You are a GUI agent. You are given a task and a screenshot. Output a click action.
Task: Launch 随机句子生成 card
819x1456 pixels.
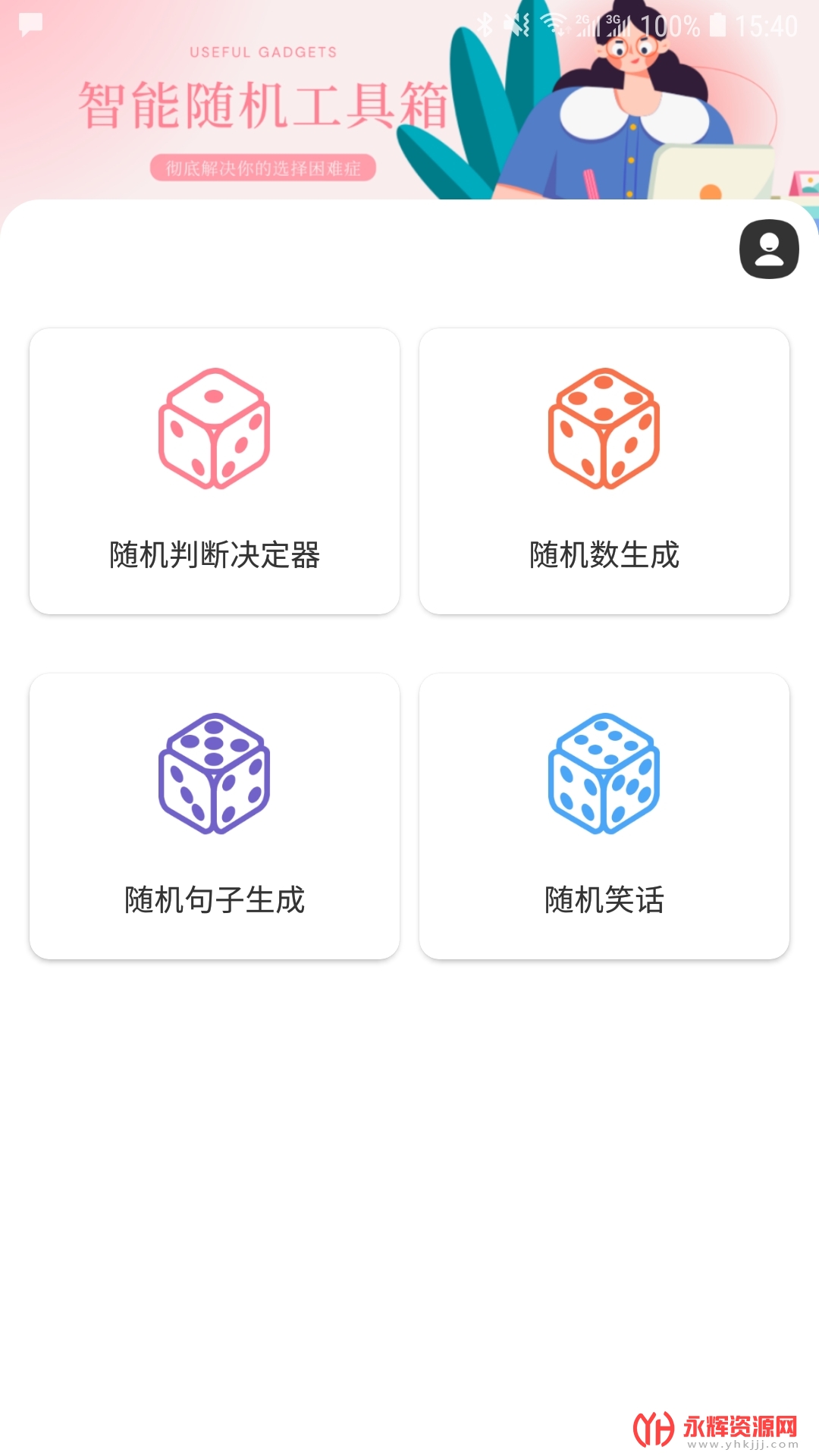click(215, 816)
